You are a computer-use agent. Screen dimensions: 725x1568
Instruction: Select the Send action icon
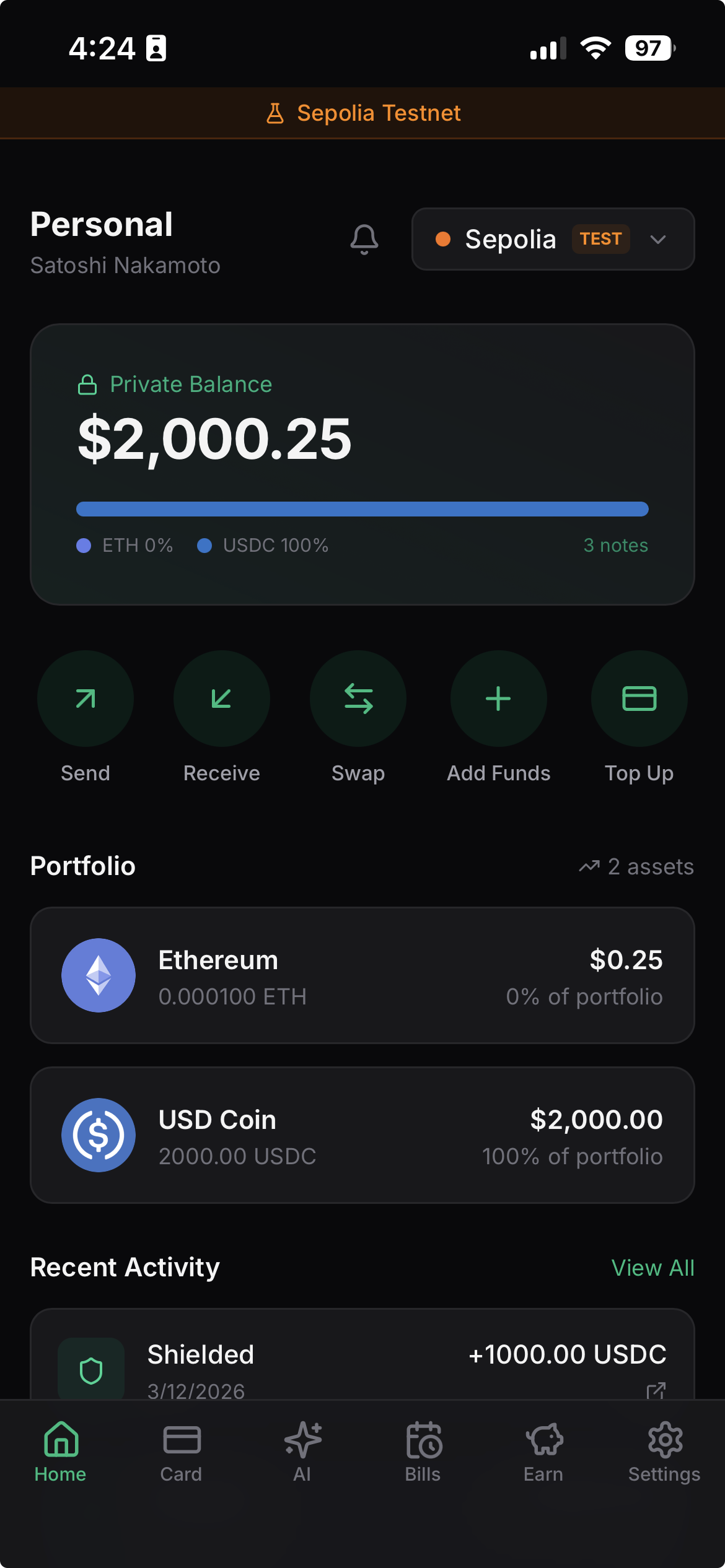[85, 698]
